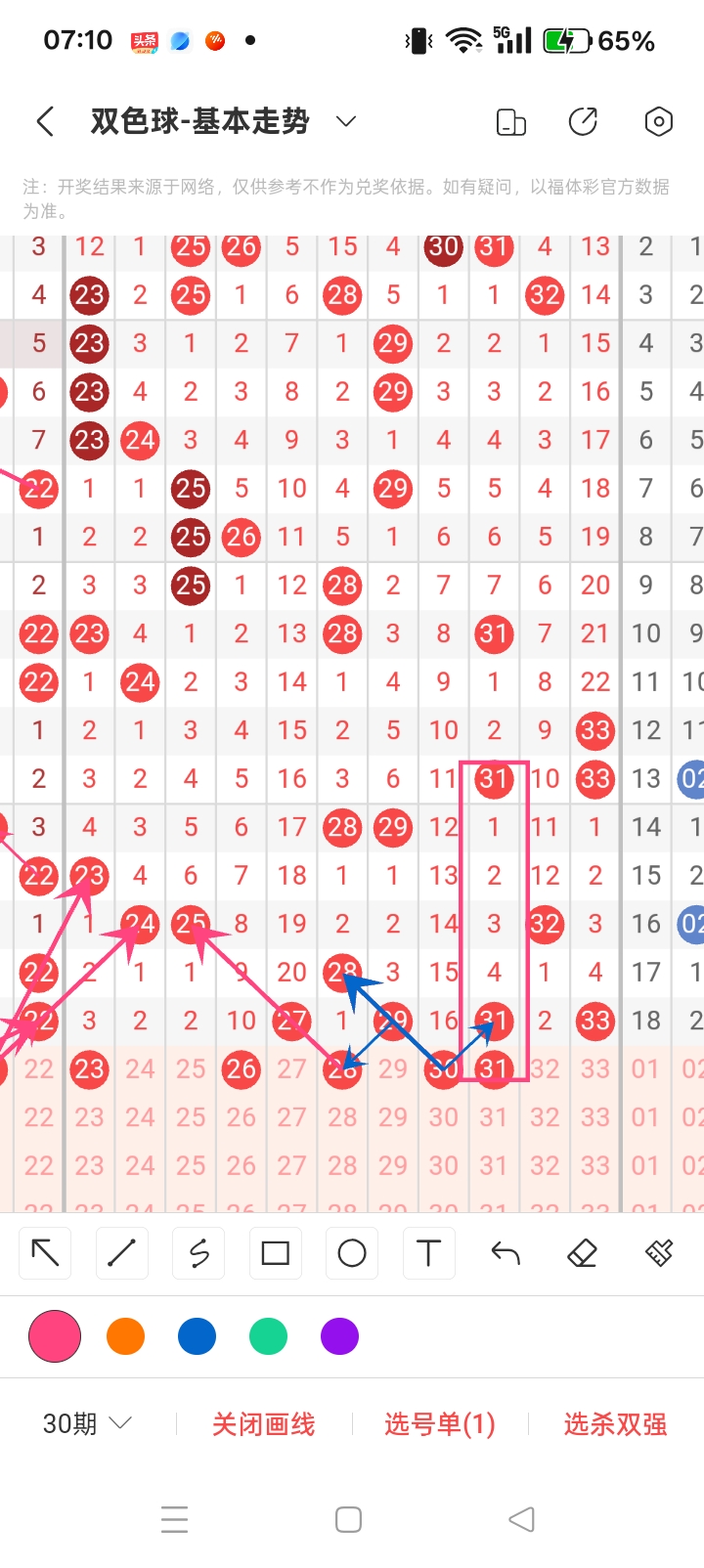The image size is (704, 1568).
Task: Select the arrow drawing tool
Action: tap(45, 1253)
